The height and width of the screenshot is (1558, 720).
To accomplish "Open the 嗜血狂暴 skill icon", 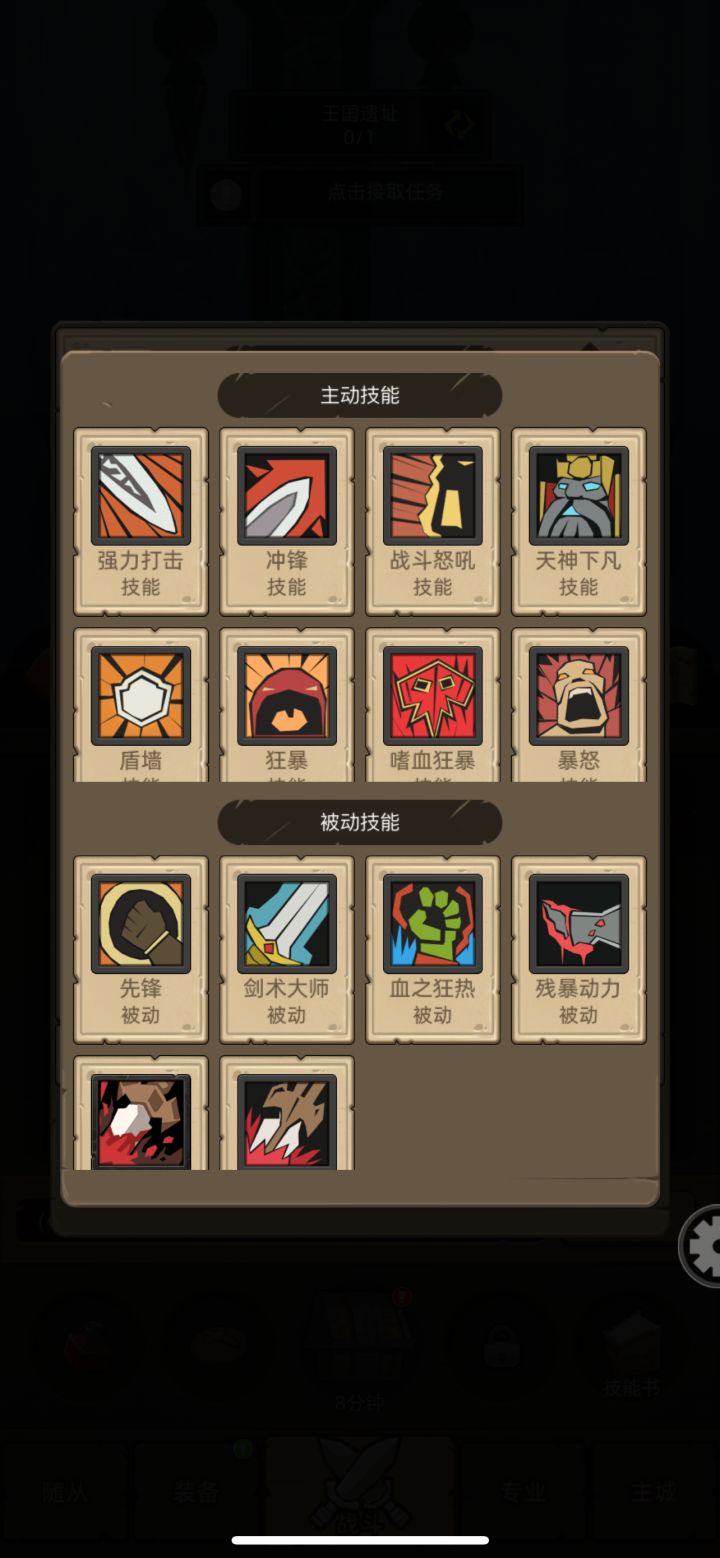I will 432,697.
